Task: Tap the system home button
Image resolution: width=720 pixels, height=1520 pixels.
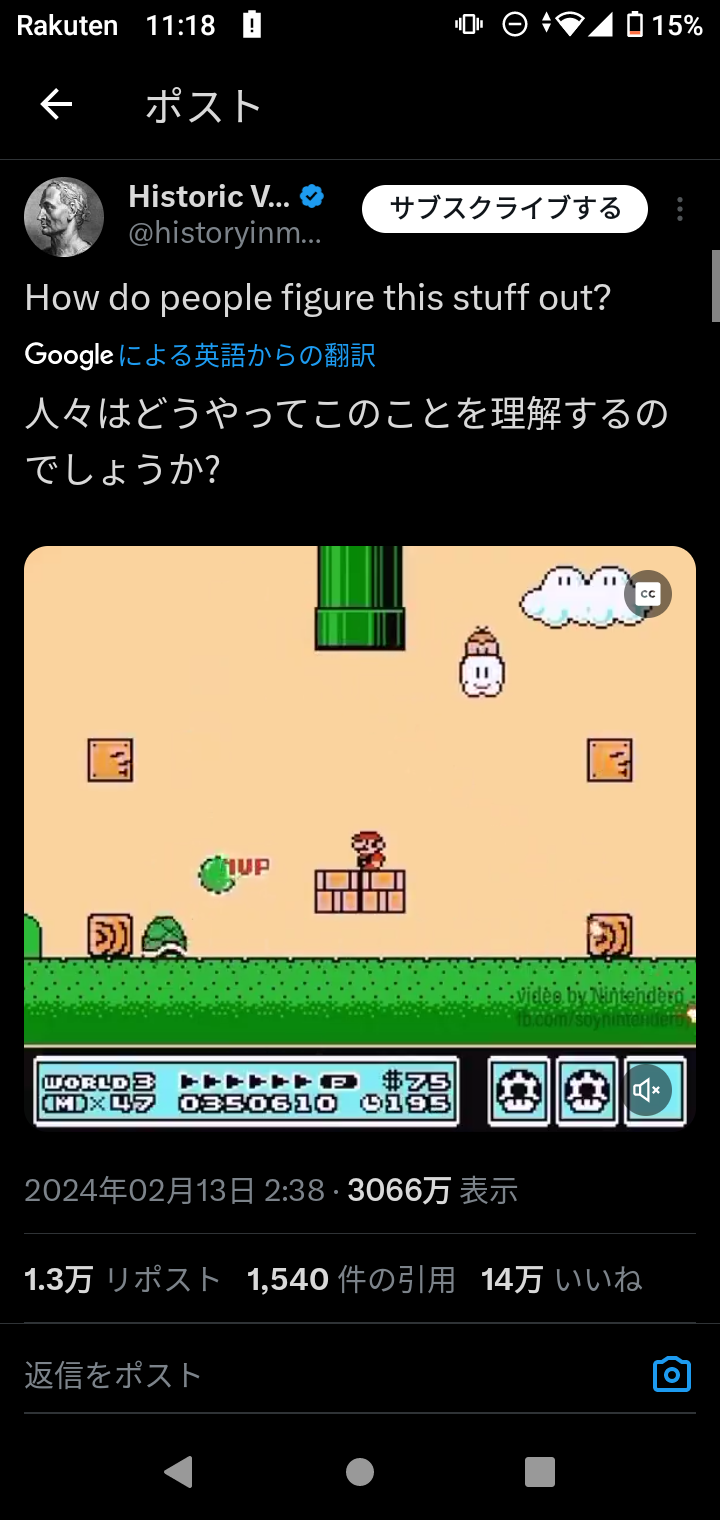Action: click(x=360, y=1471)
